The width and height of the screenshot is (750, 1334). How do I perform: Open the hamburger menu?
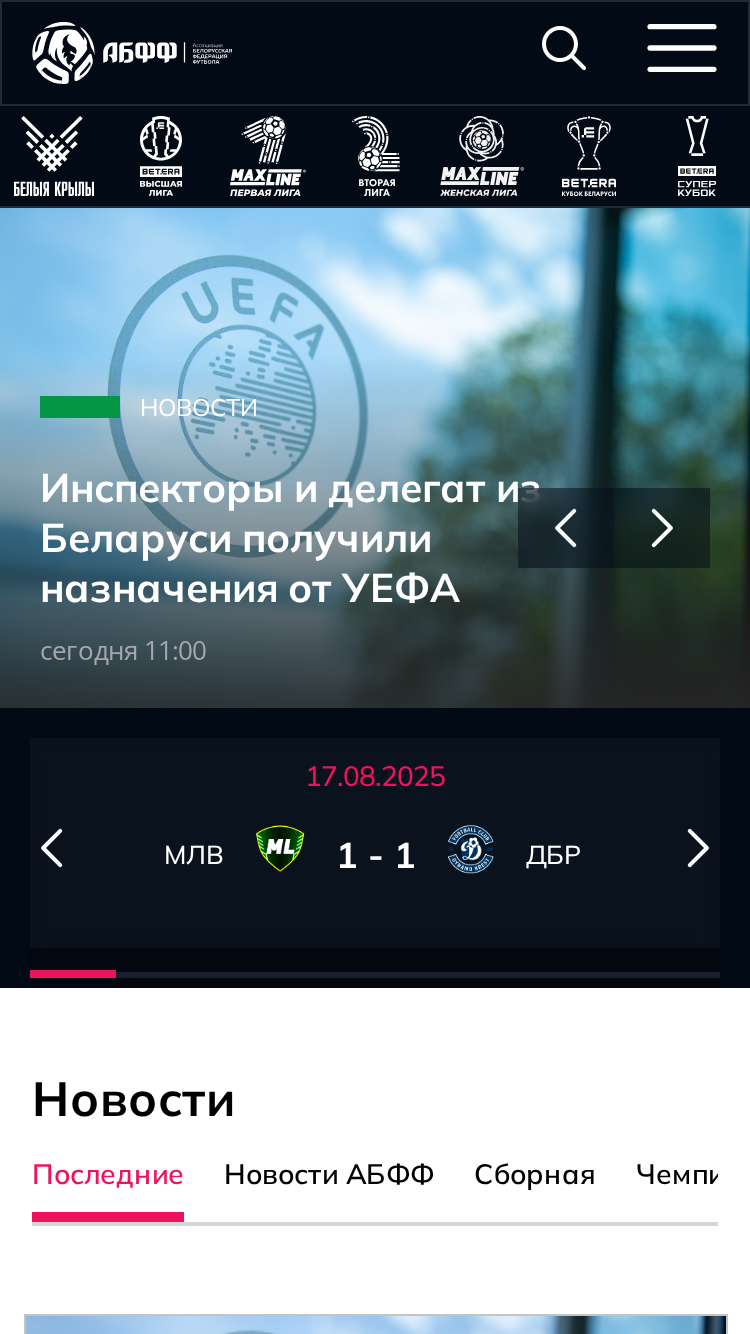(x=682, y=49)
